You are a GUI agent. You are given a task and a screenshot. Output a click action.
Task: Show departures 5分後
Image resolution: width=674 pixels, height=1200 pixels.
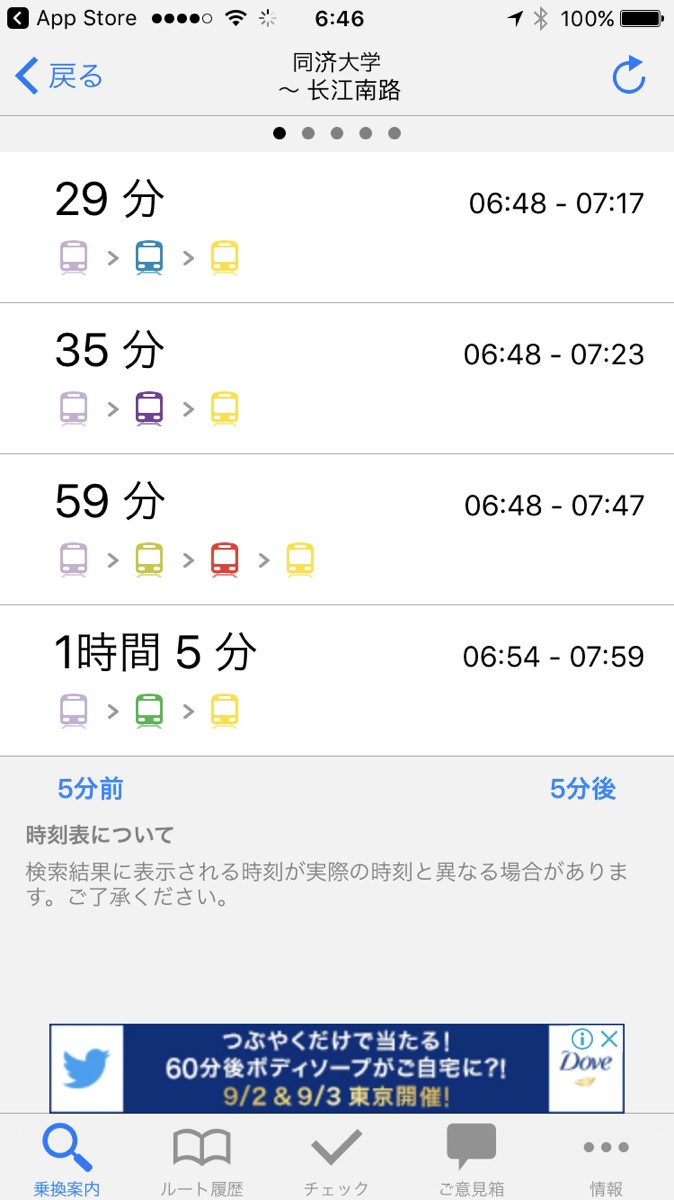(x=583, y=789)
